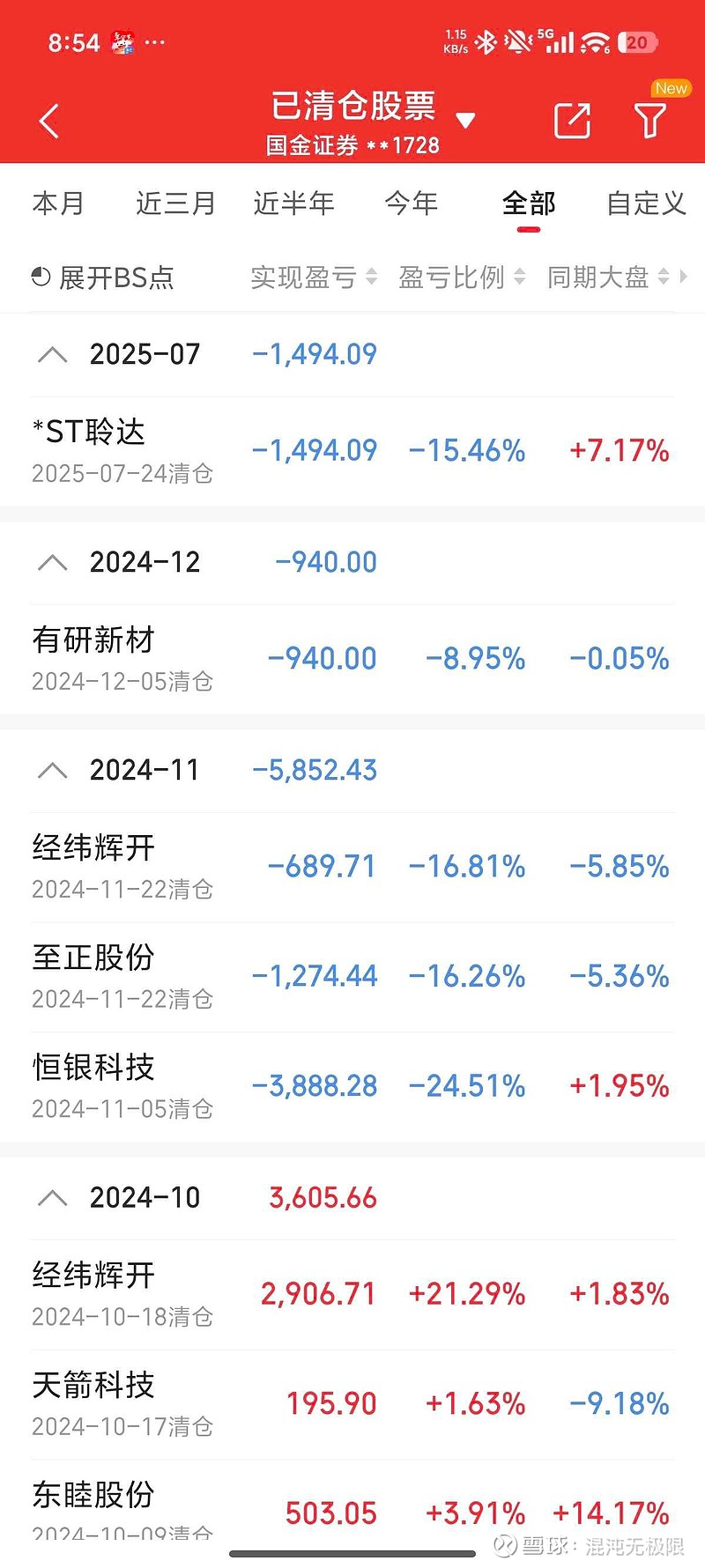
Task: Tap the Bluetooth status icon
Action: [486, 40]
